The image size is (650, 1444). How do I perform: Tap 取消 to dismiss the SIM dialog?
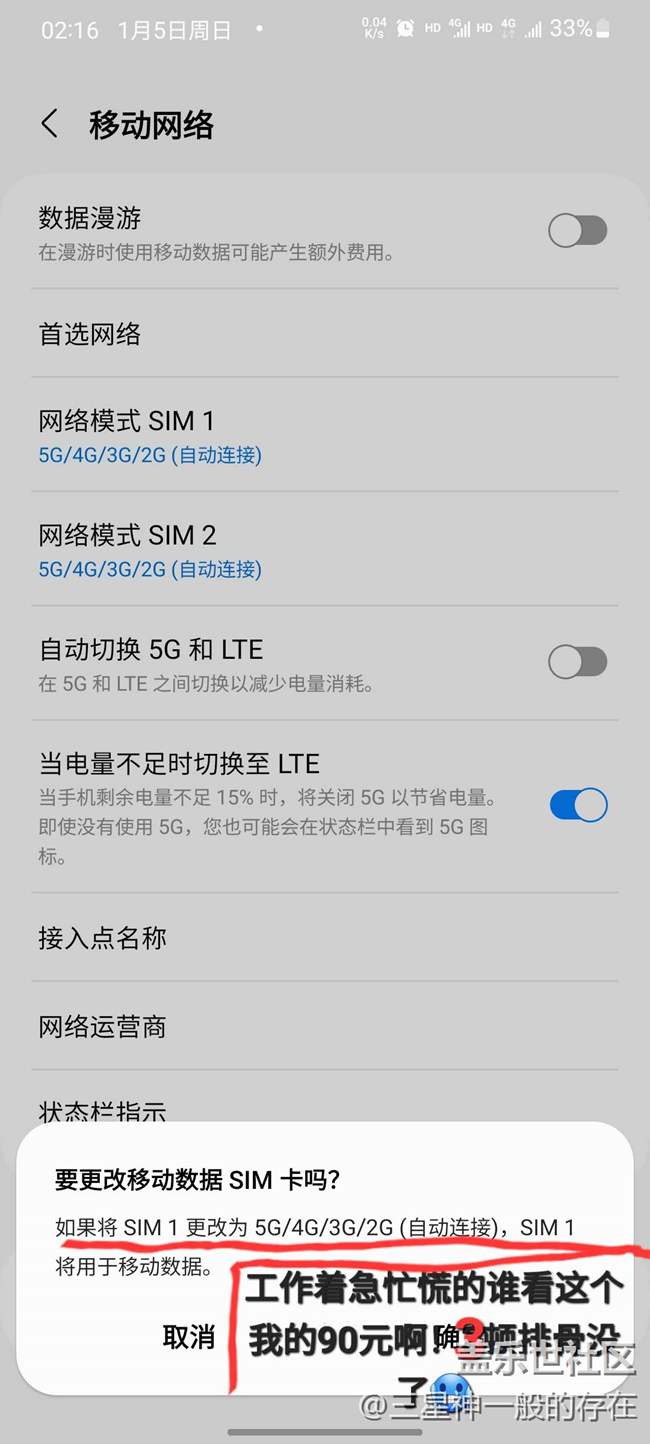(x=189, y=1336)
